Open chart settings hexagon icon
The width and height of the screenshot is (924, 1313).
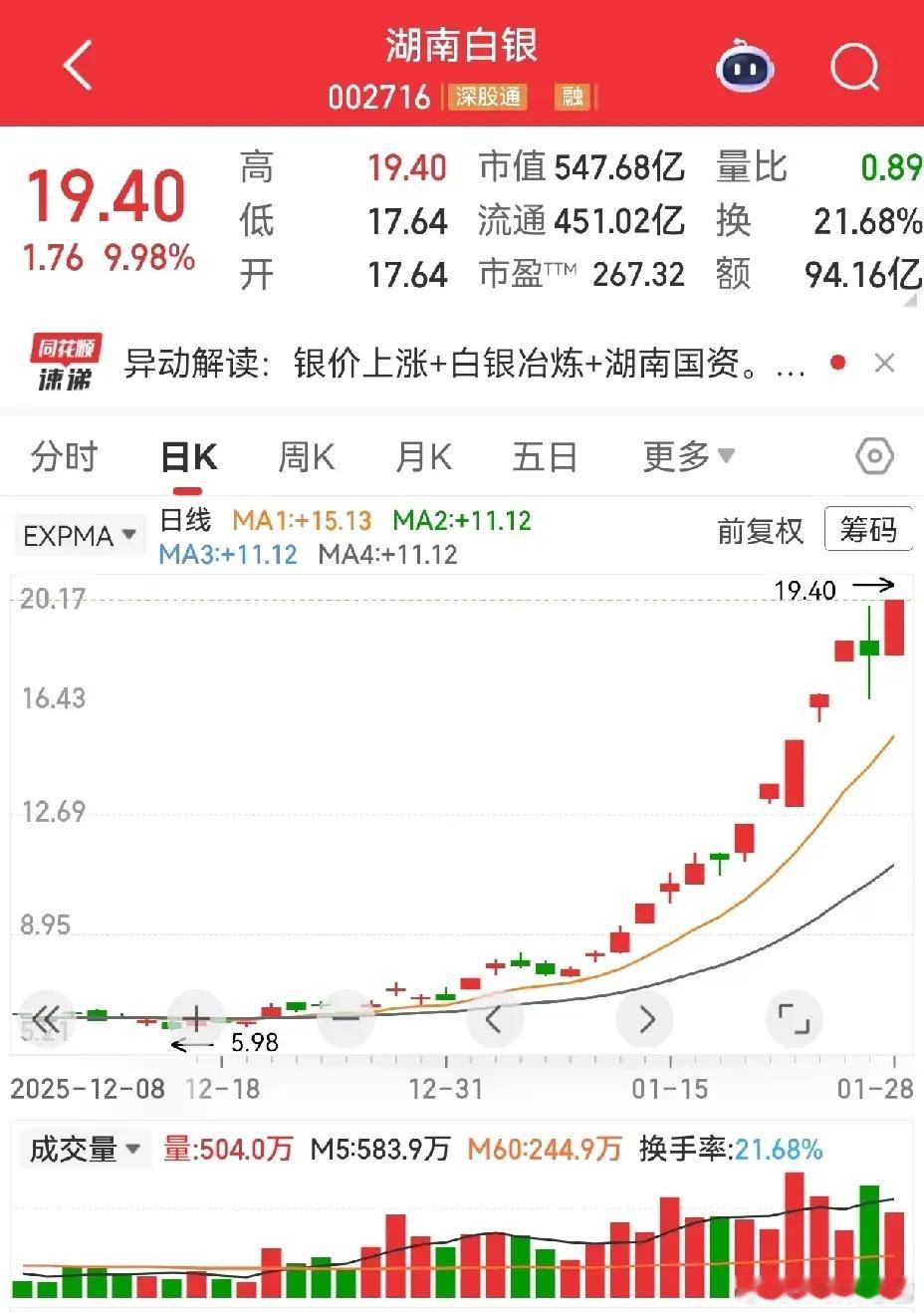(874, 457)
